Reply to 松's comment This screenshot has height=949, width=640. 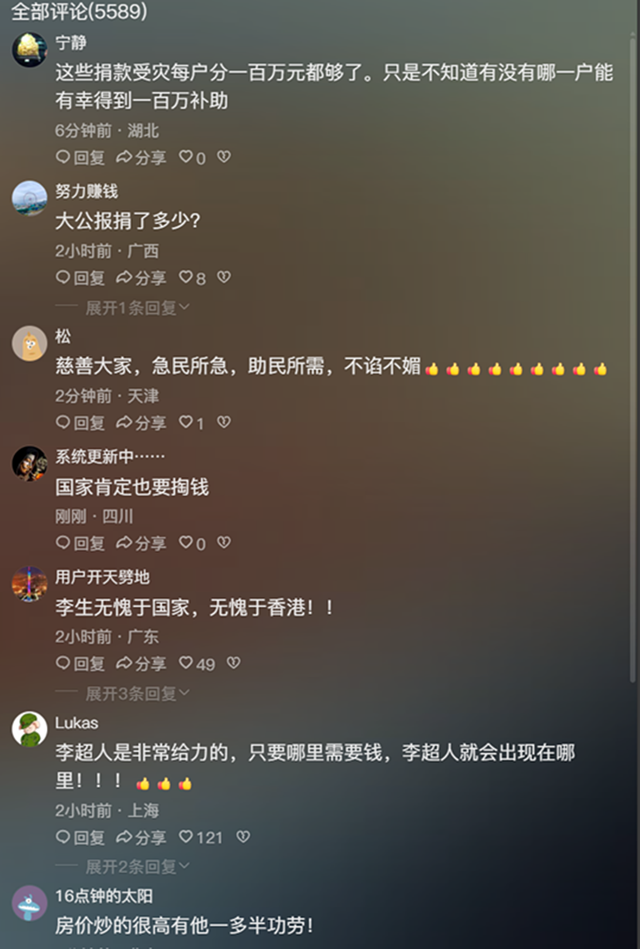click(x=80, y=423)
